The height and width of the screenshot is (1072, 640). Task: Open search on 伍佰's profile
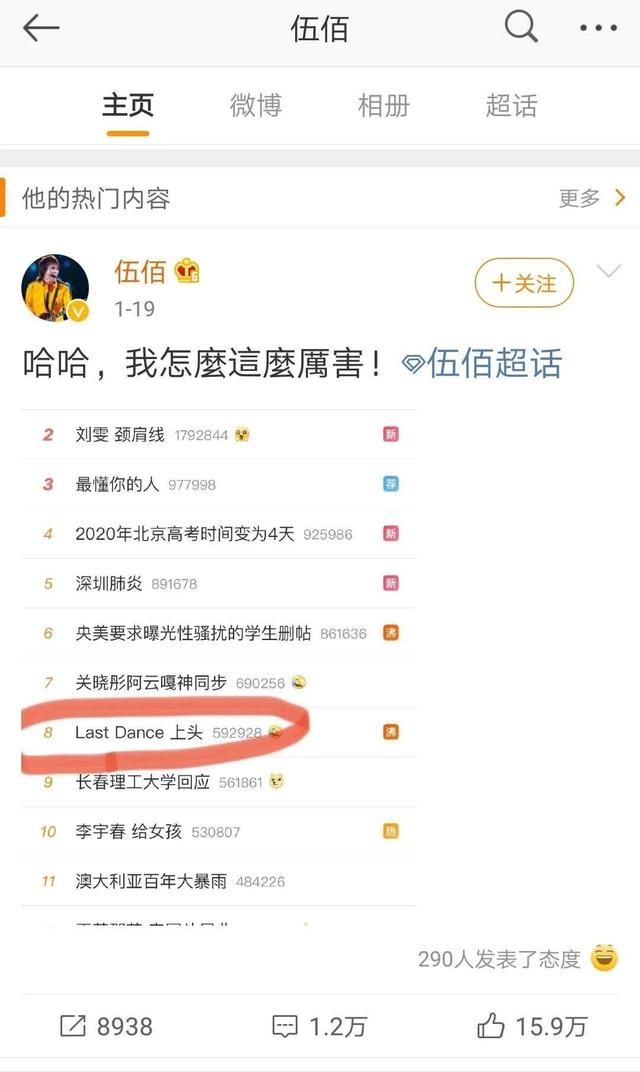(521, 27)
